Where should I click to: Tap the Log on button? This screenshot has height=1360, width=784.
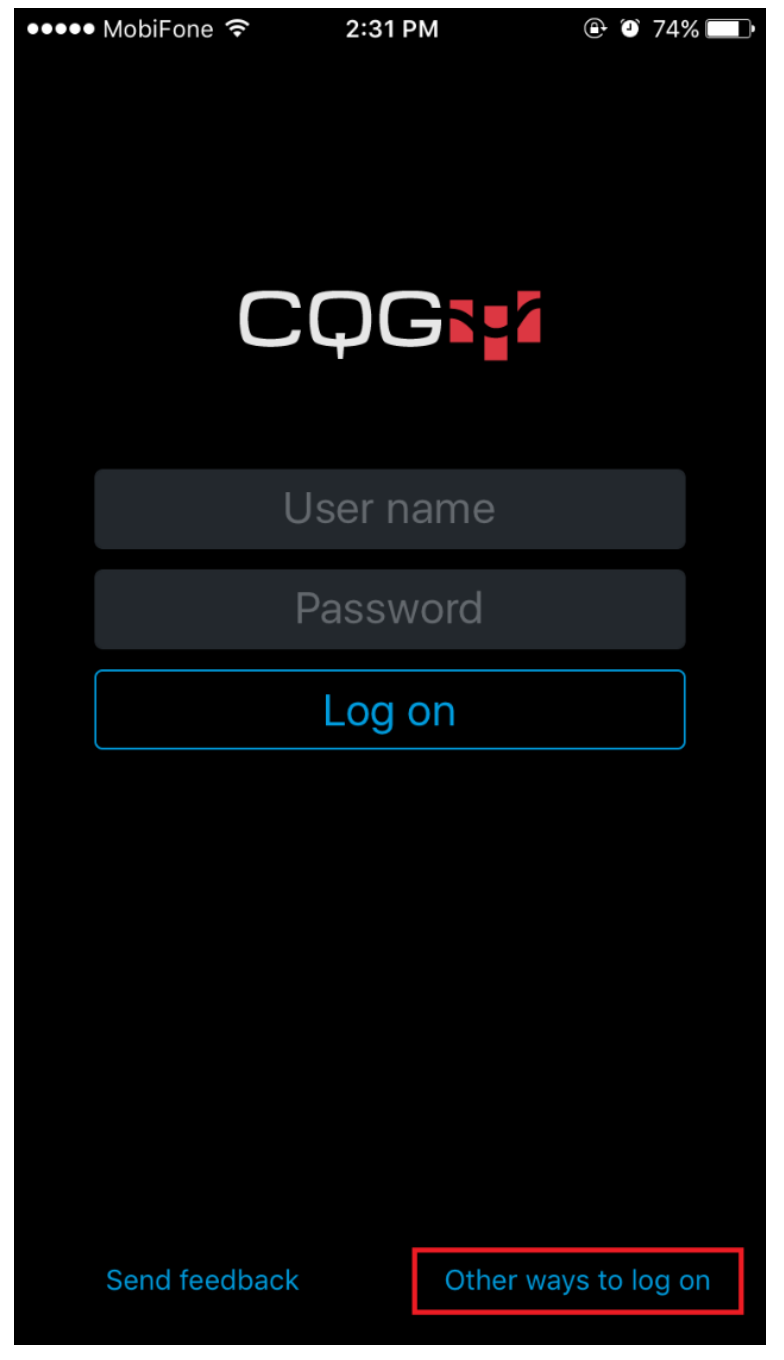click(x=389, y=710)
